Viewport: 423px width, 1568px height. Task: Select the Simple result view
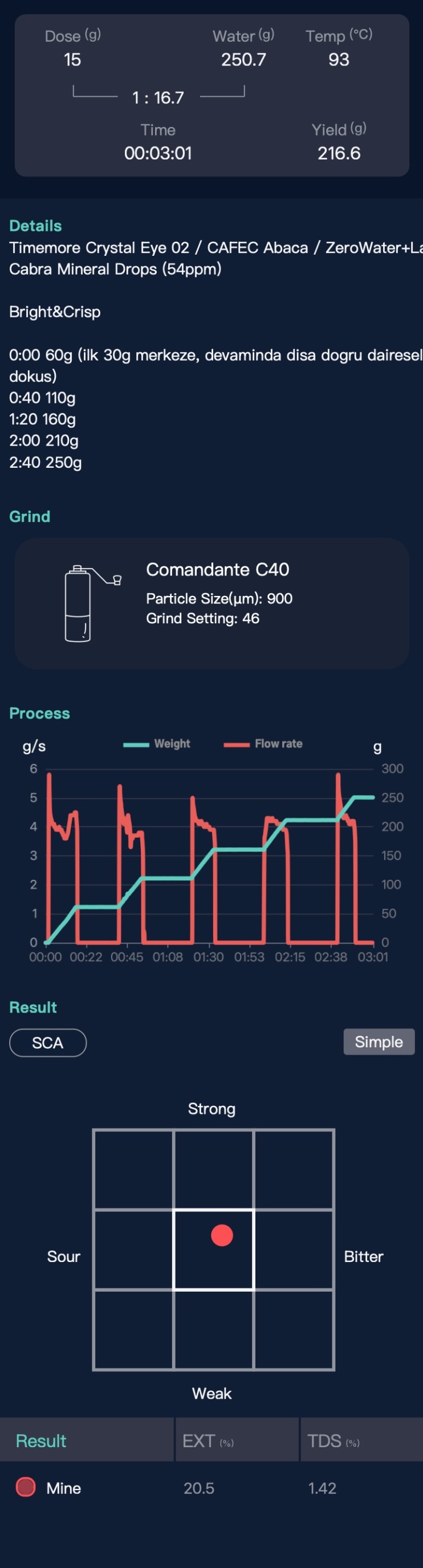(x=379, y=1042)
